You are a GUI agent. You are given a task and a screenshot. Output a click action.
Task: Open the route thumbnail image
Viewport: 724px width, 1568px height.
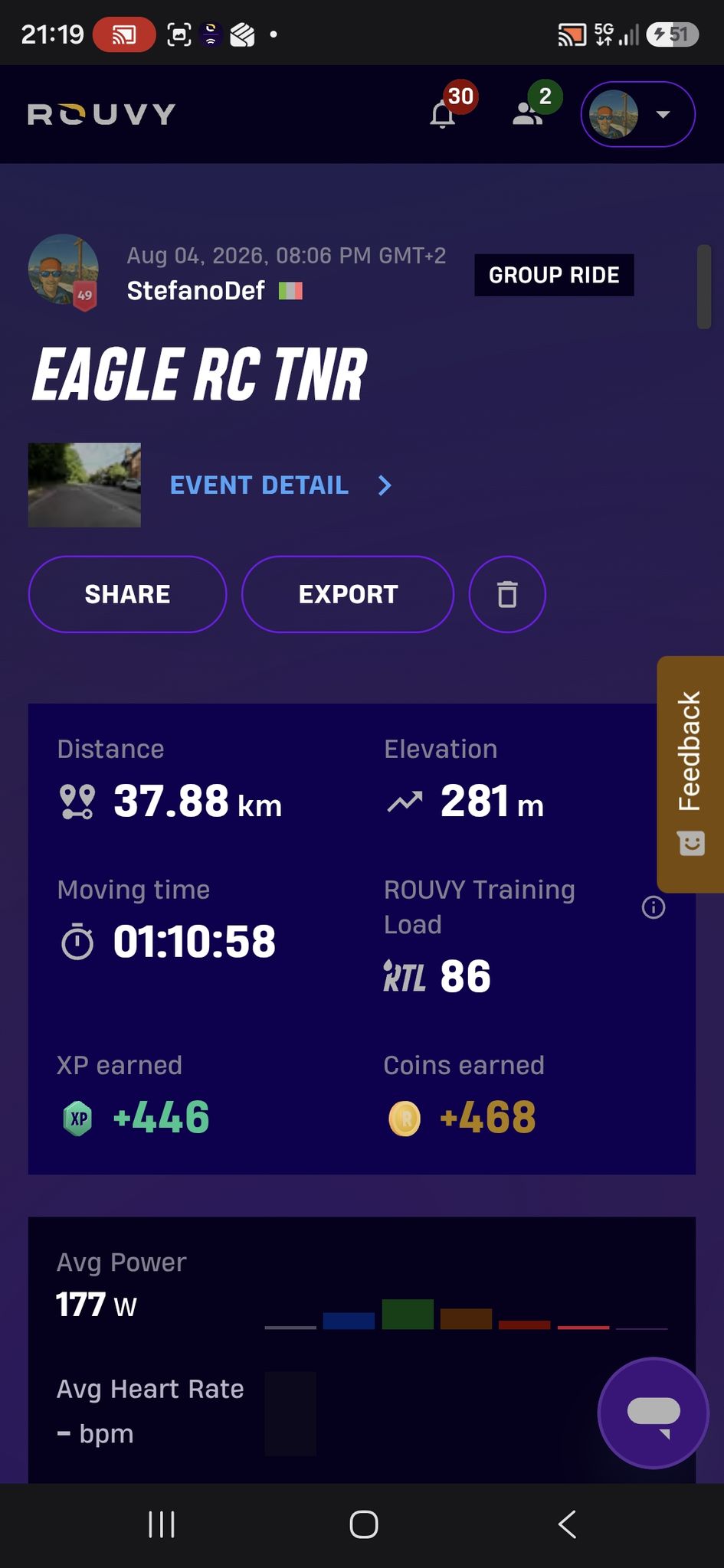pyautogui.click(x=84, y=485)
